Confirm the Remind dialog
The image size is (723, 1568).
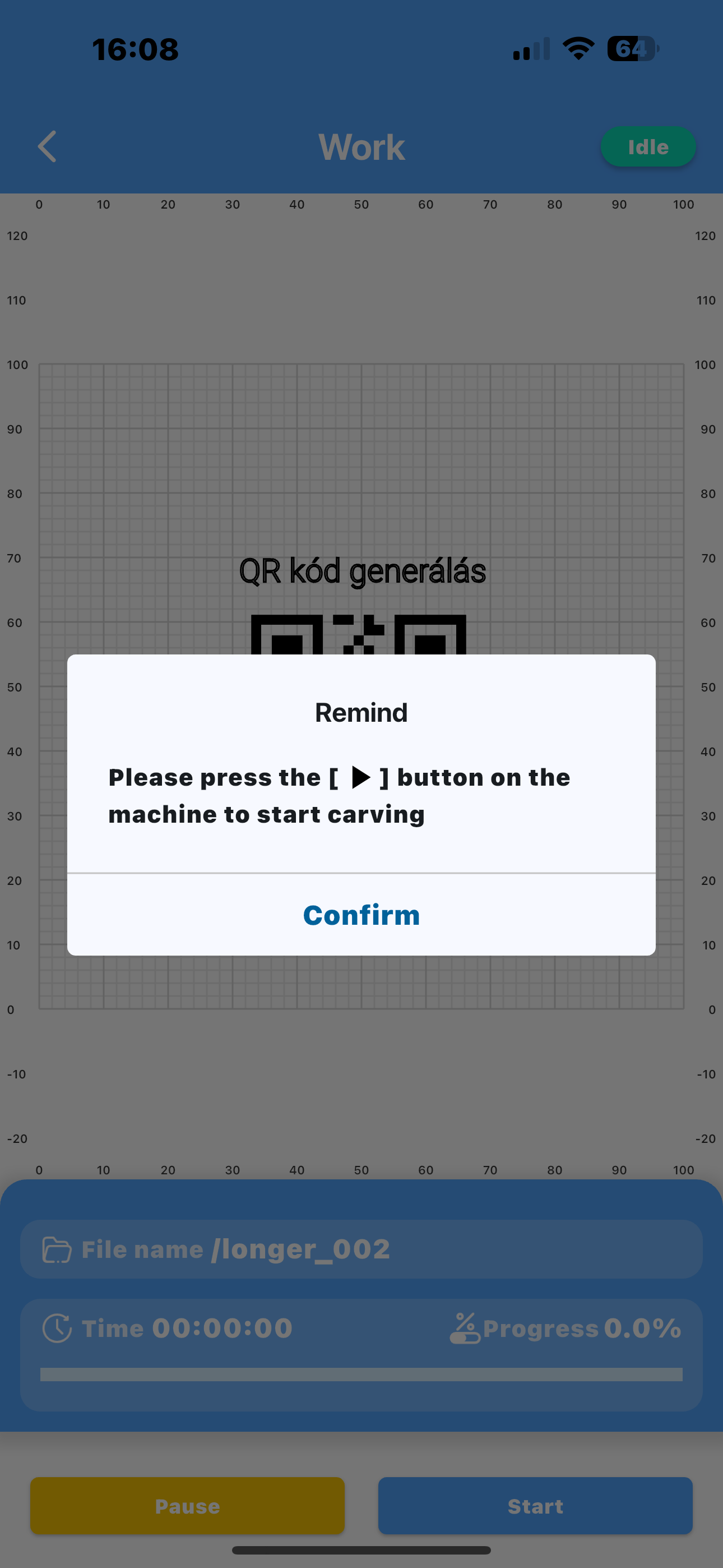pyautogui.click(x=361, y=915)
